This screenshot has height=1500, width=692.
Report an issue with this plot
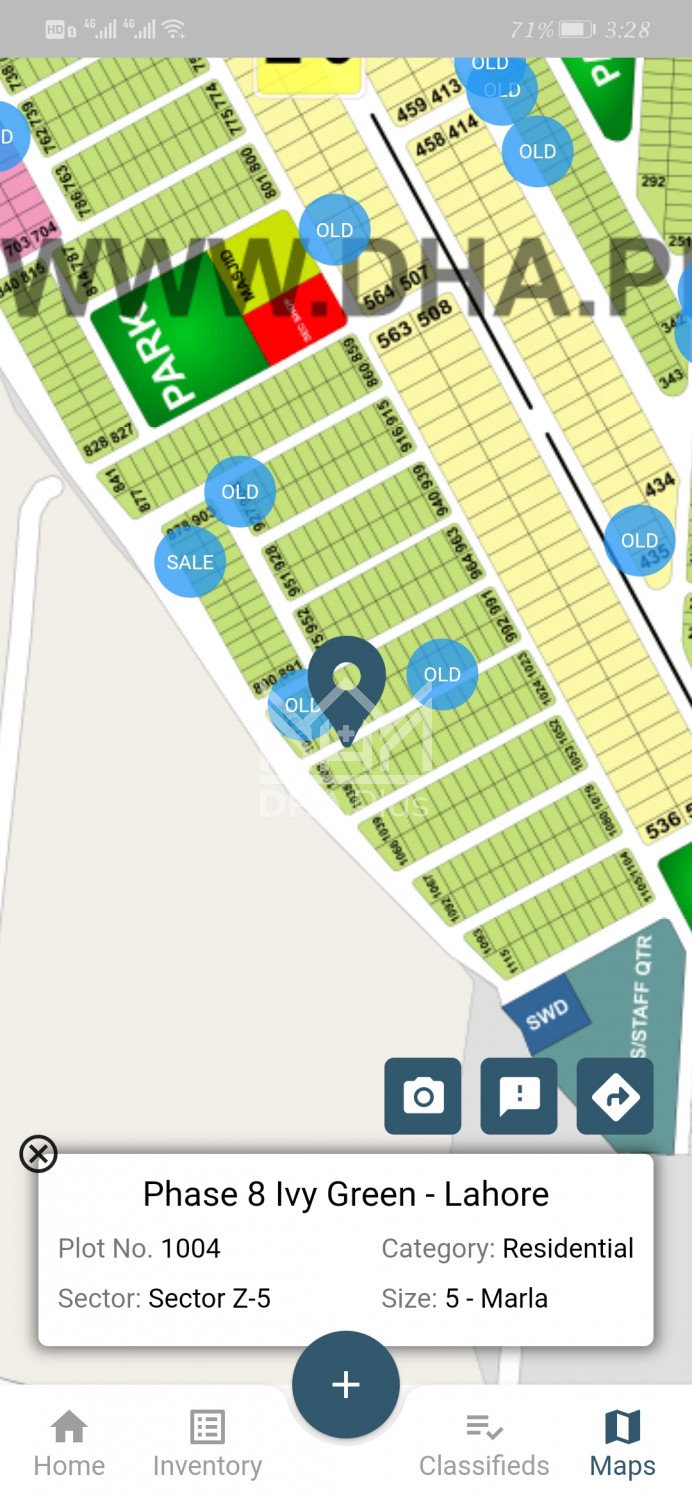pyautogui.click(x=519, y=1096)
